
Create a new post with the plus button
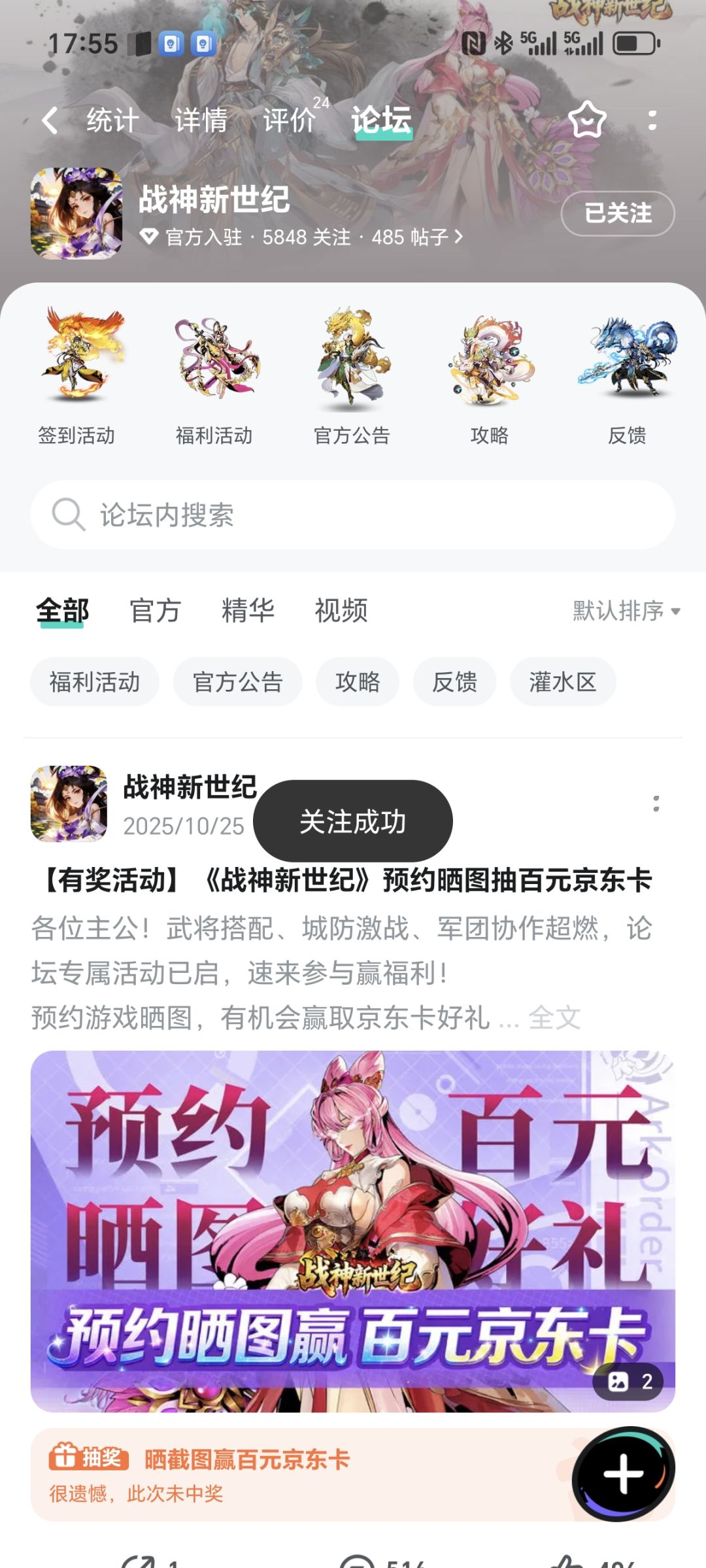pyautogui.click(x=624, y=1474)
